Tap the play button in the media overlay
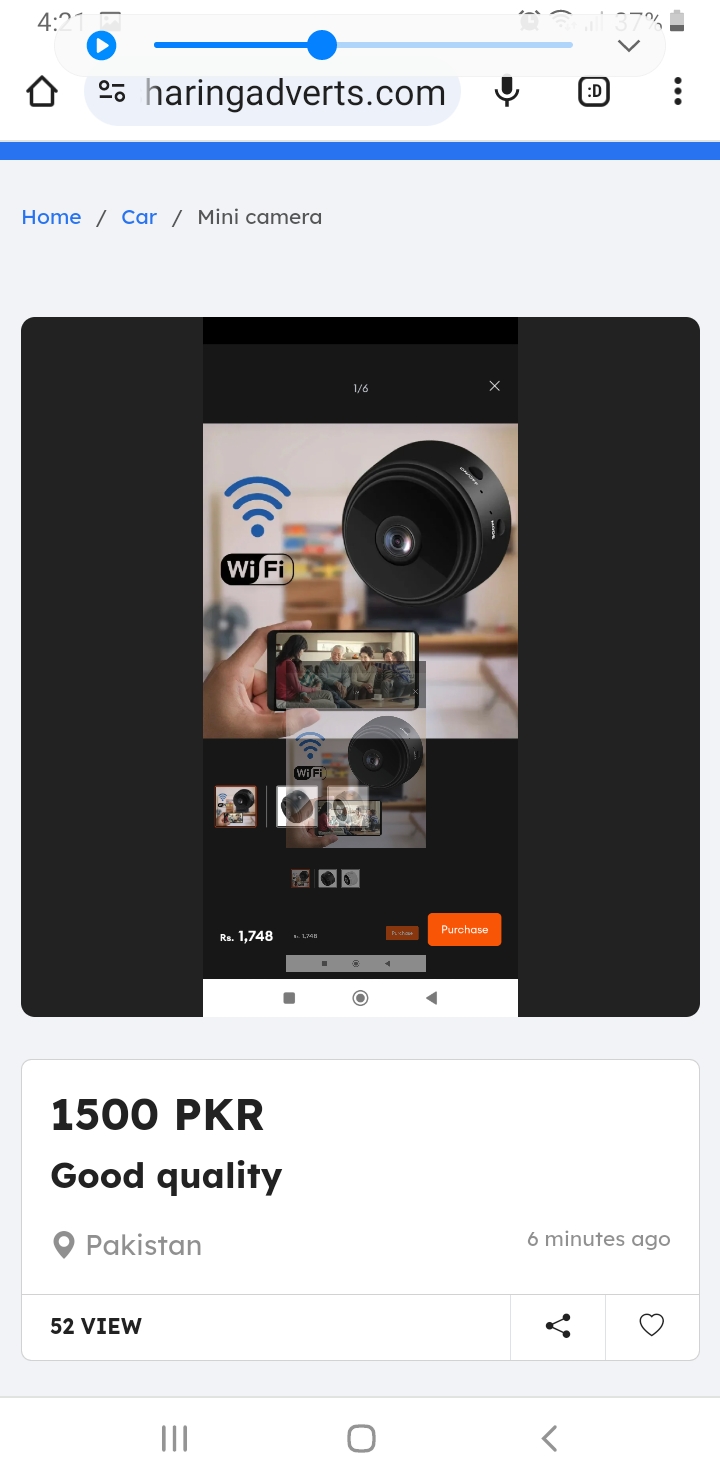Screen dimensions: 720x1480 pos(101,46)
